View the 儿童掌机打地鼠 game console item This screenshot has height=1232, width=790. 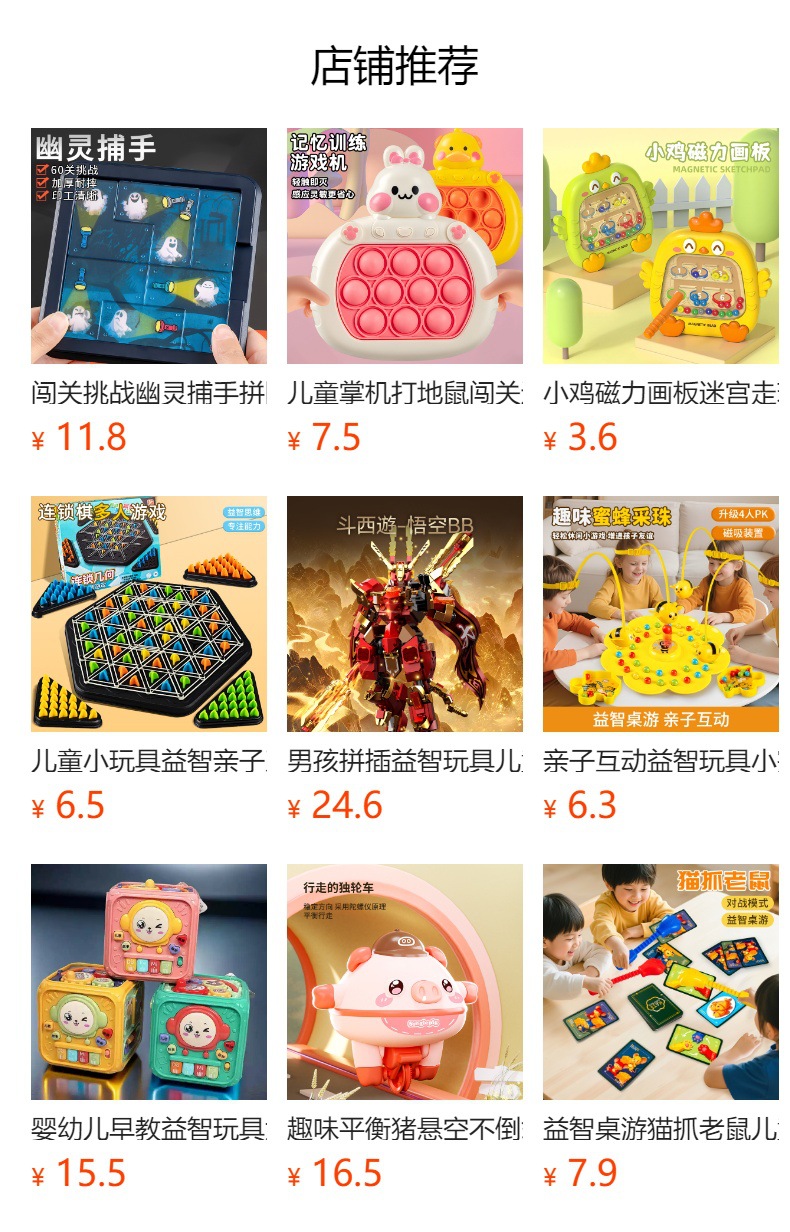point(405,246)
